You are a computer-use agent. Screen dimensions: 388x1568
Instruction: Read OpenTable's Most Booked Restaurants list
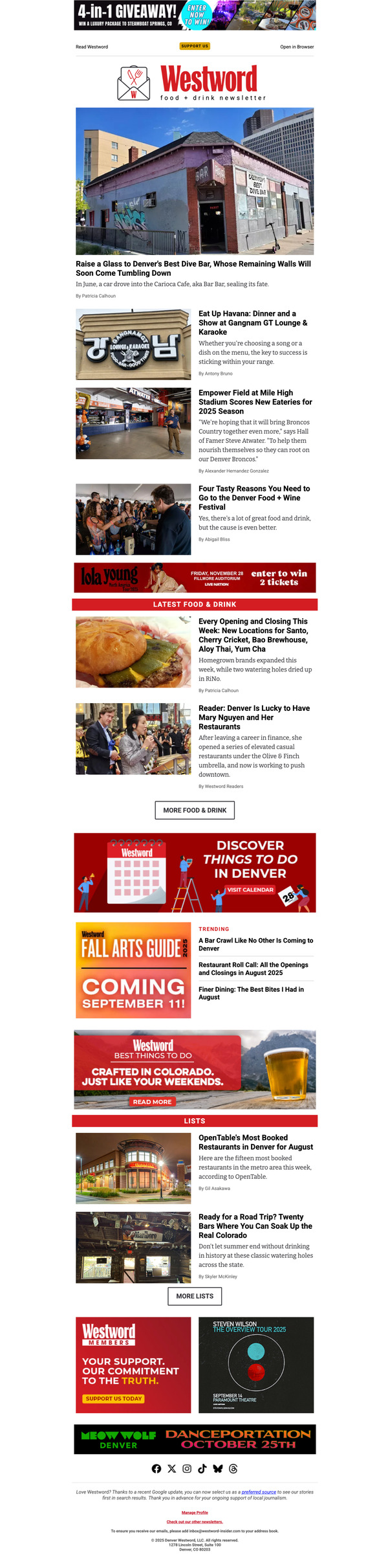coord(255,1142)
